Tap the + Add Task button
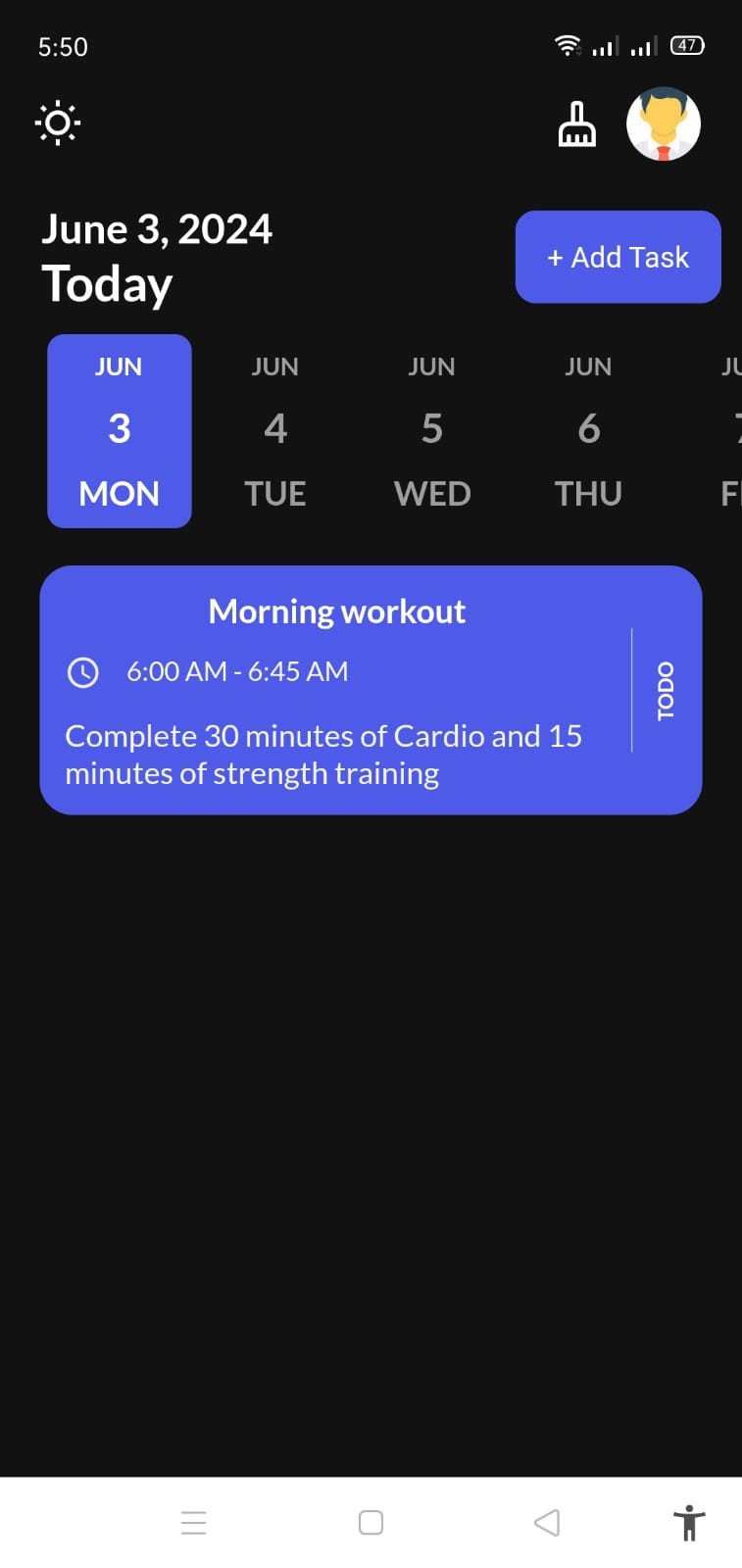Image resolution: width=742 pixels, height=1568 pixels. coord(618,257)
